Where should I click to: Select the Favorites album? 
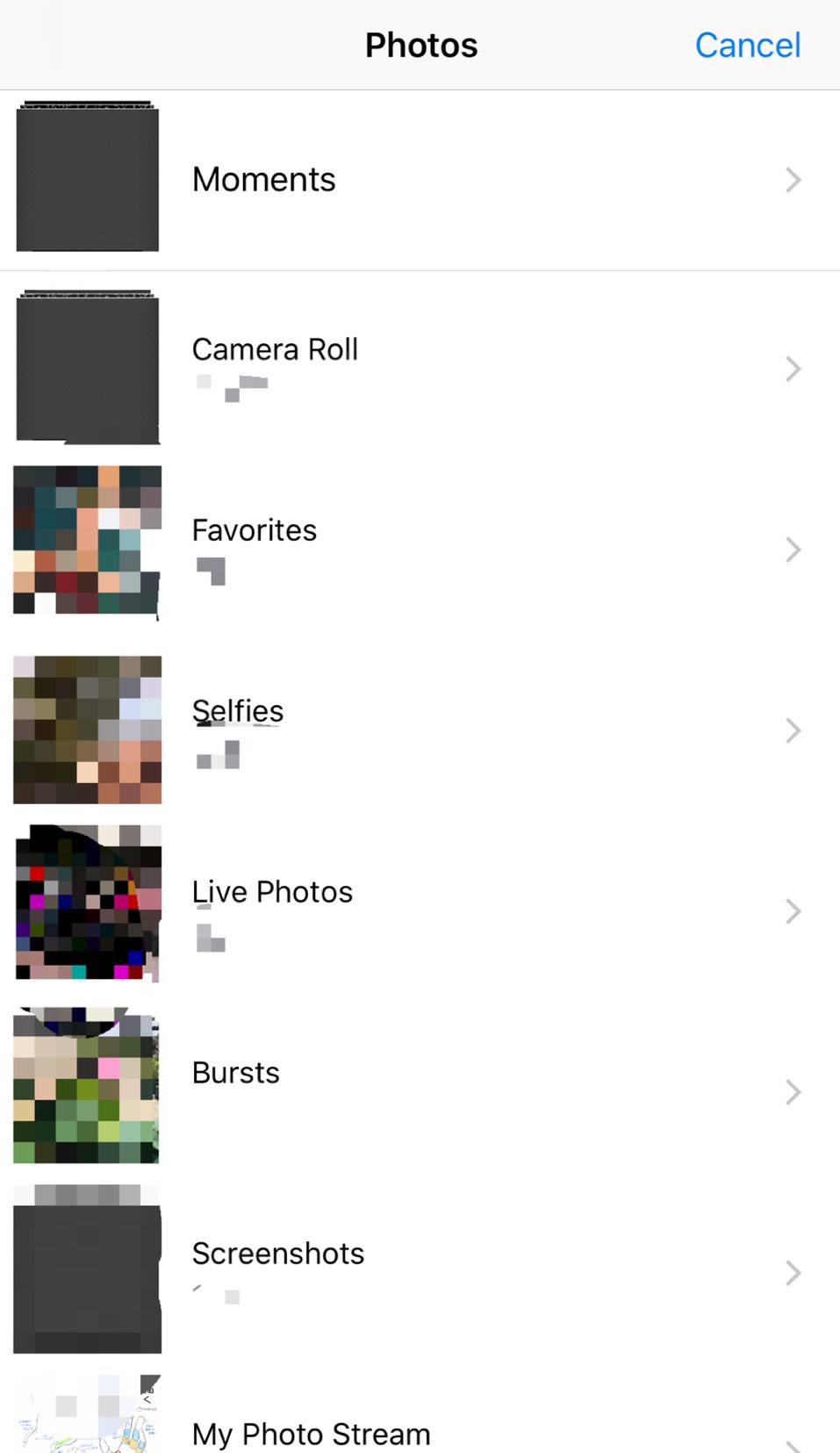pos(255,531)
